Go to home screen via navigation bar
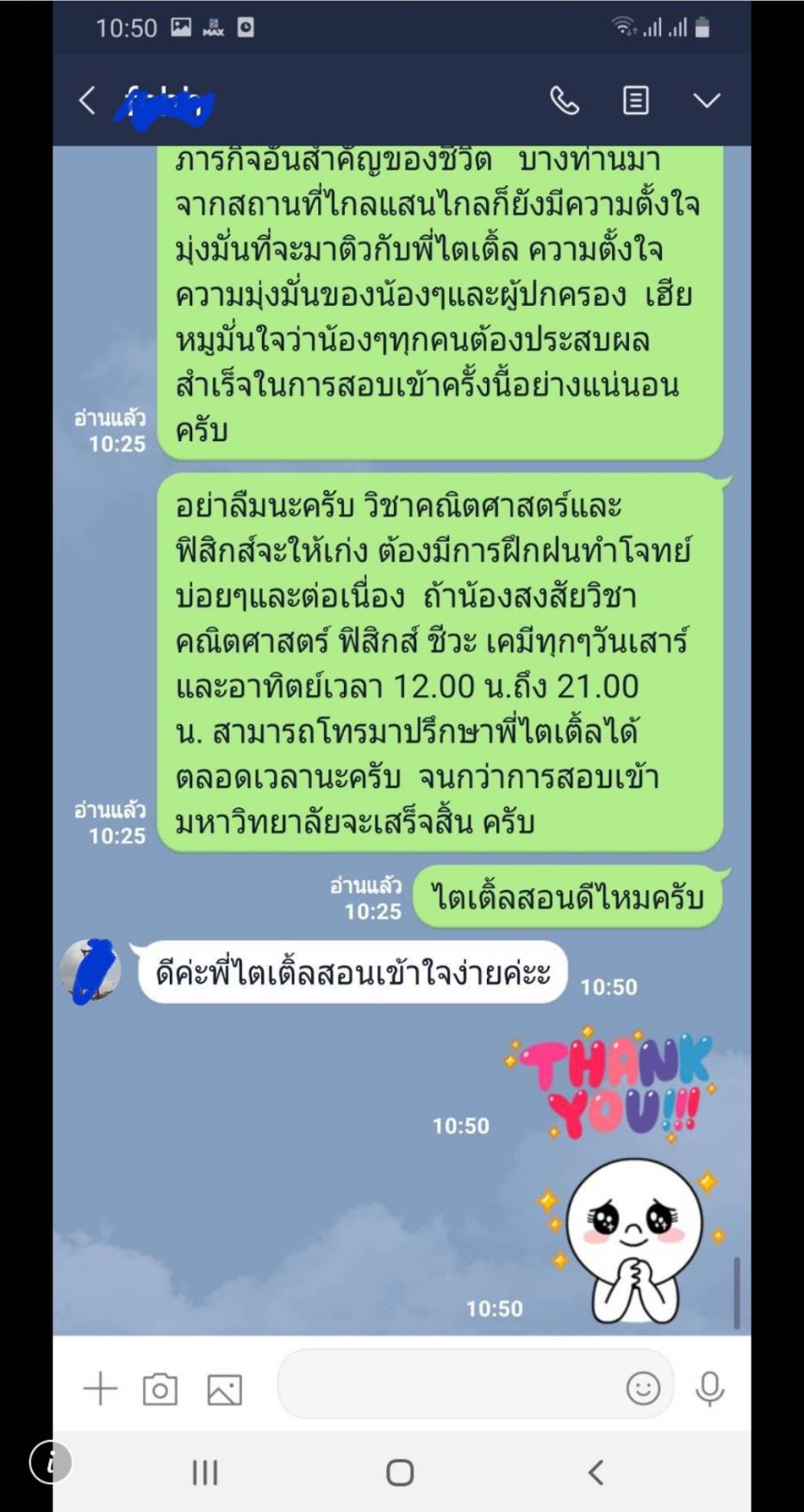 tap(400, 1472)
